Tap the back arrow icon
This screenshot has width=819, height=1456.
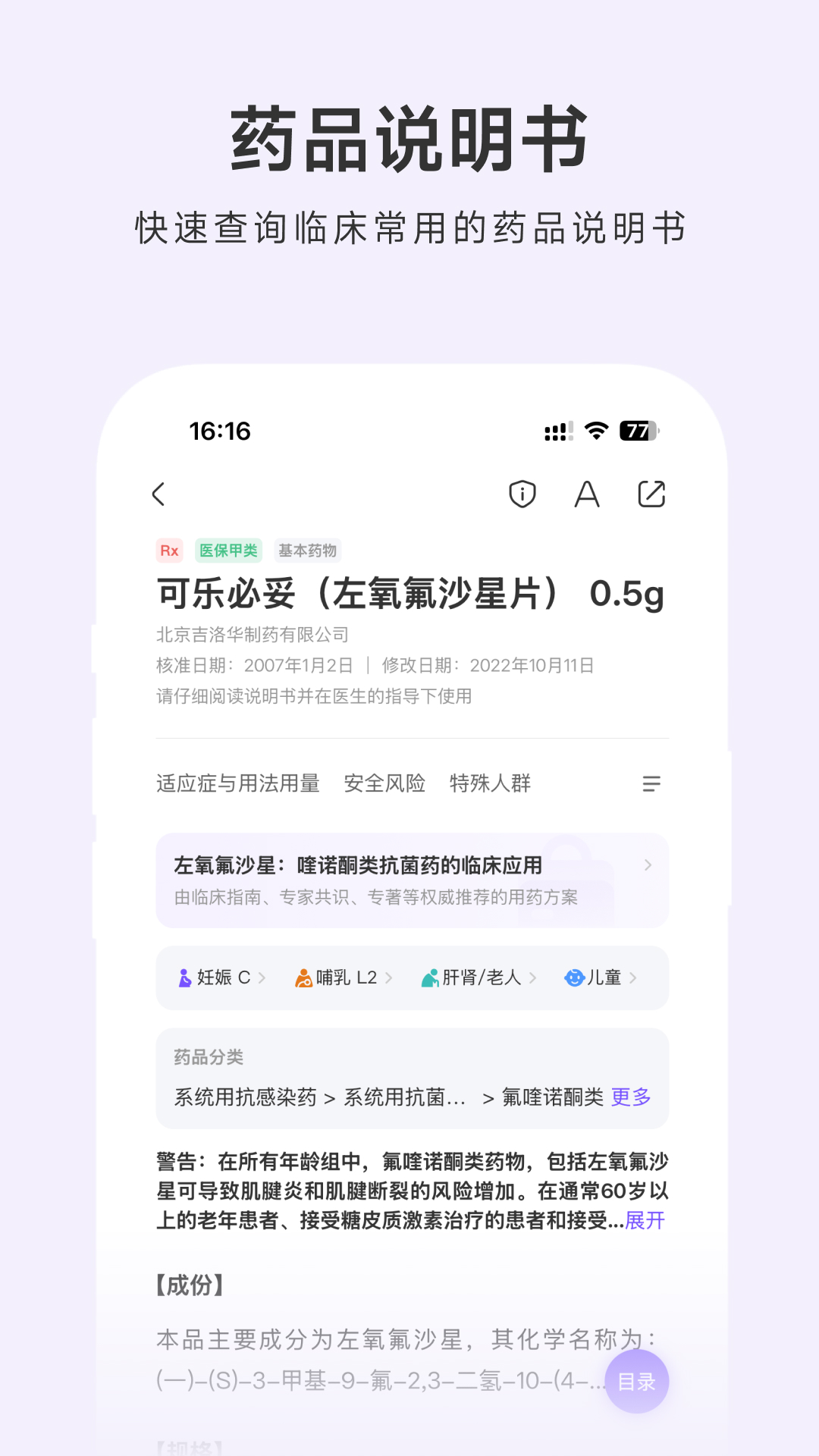click(159, 494)
